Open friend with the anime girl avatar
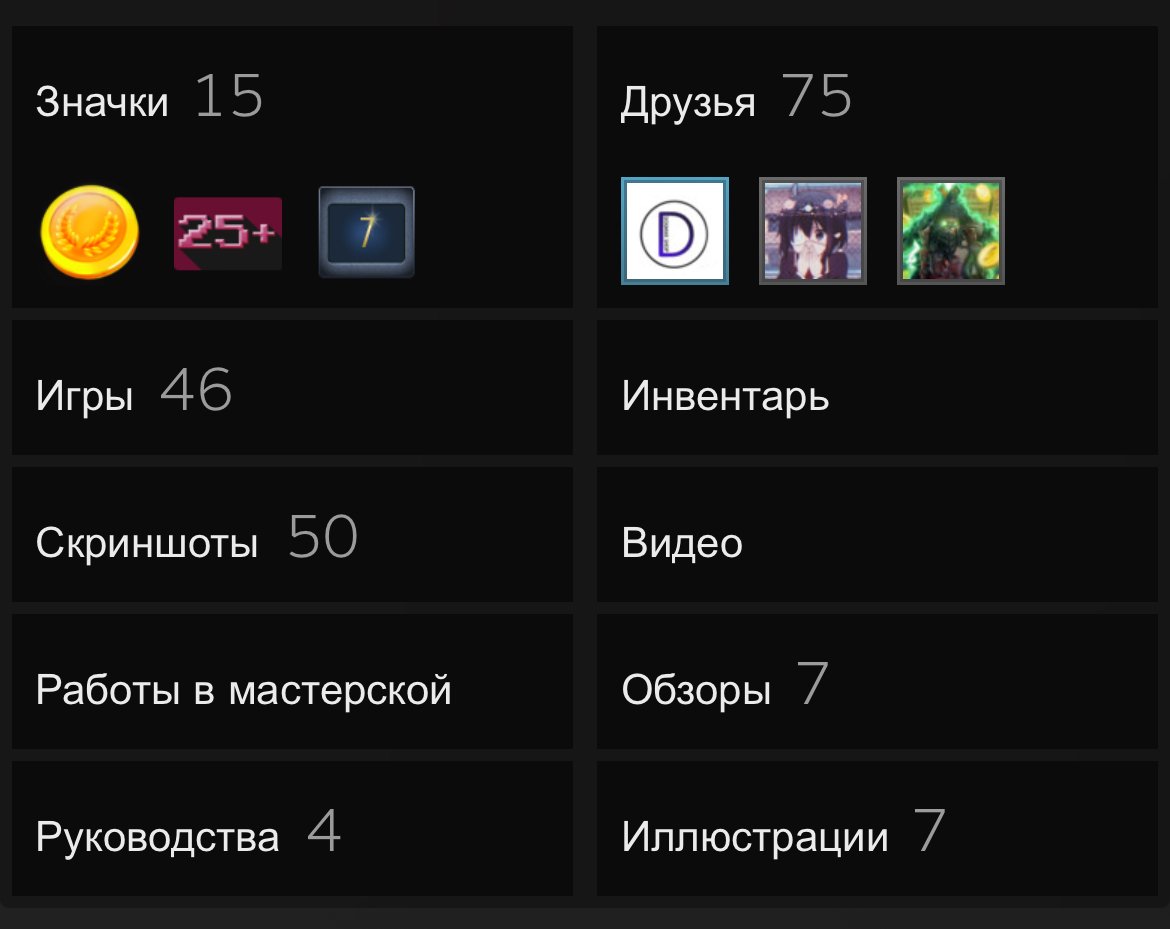 (813, 231)
